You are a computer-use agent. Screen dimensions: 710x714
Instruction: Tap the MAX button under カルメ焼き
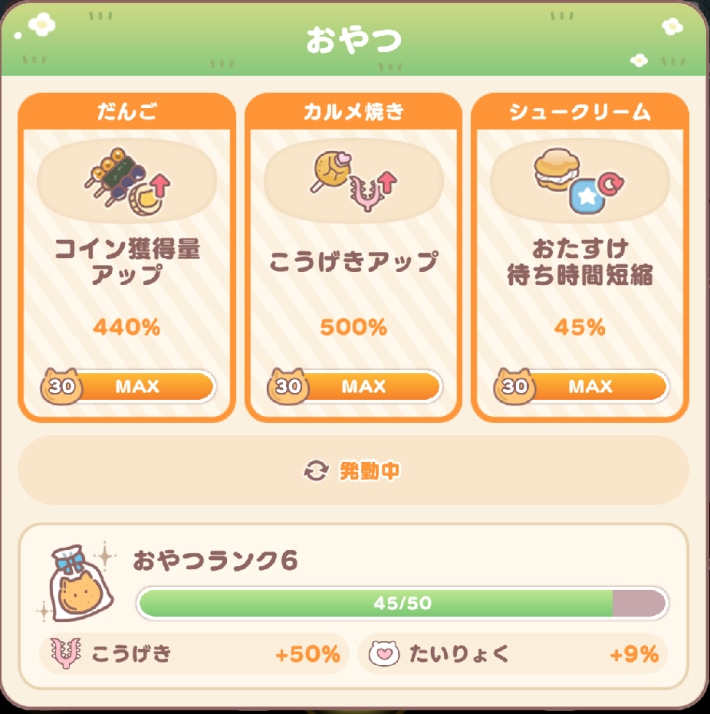click(363, 386)
